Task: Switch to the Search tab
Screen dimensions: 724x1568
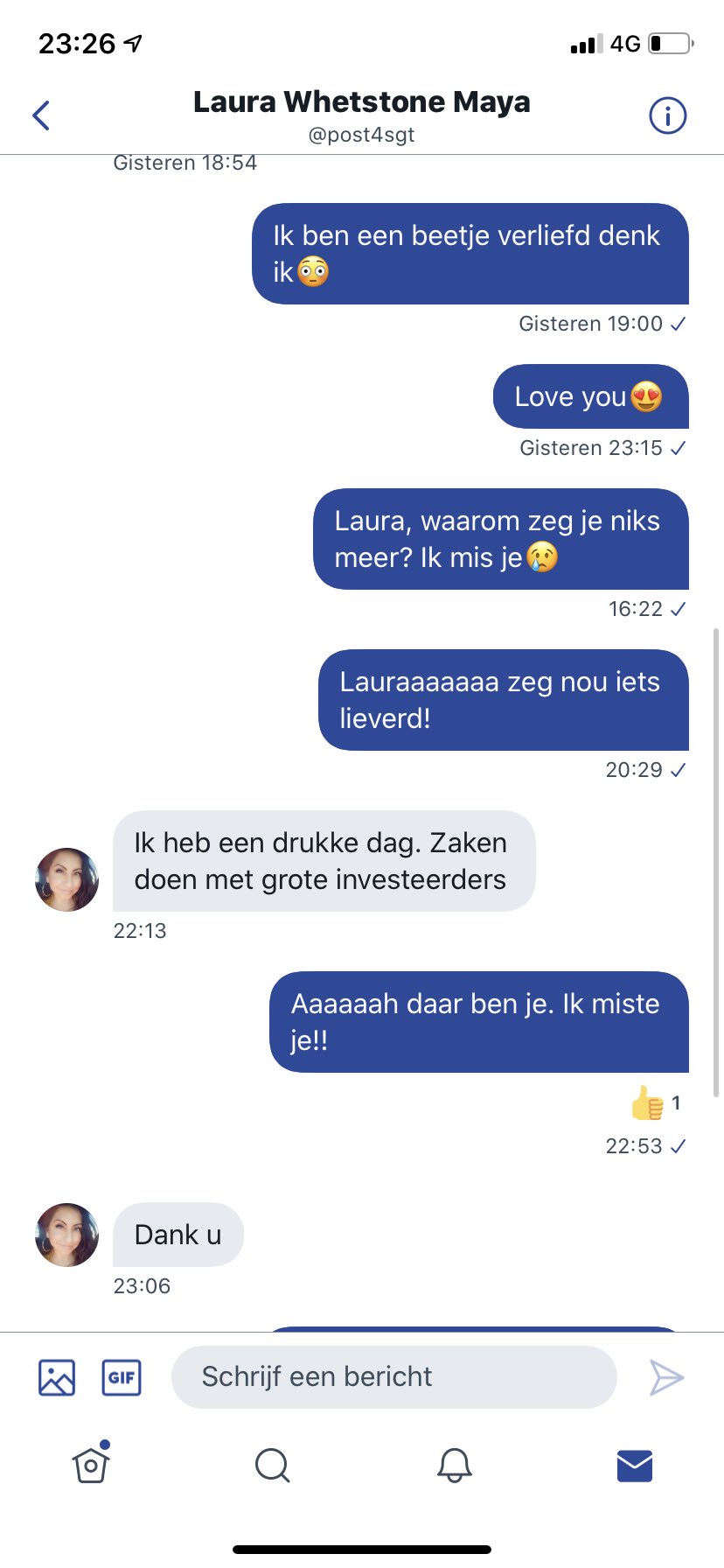Action: (x=272, y=1465)
